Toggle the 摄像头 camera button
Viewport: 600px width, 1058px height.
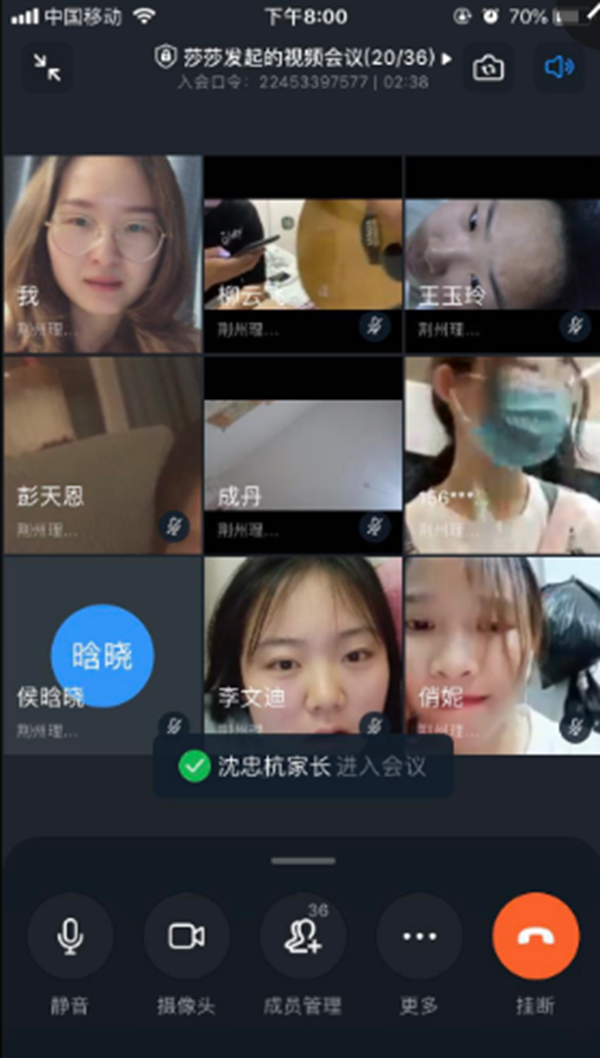(x=187, y=936)
